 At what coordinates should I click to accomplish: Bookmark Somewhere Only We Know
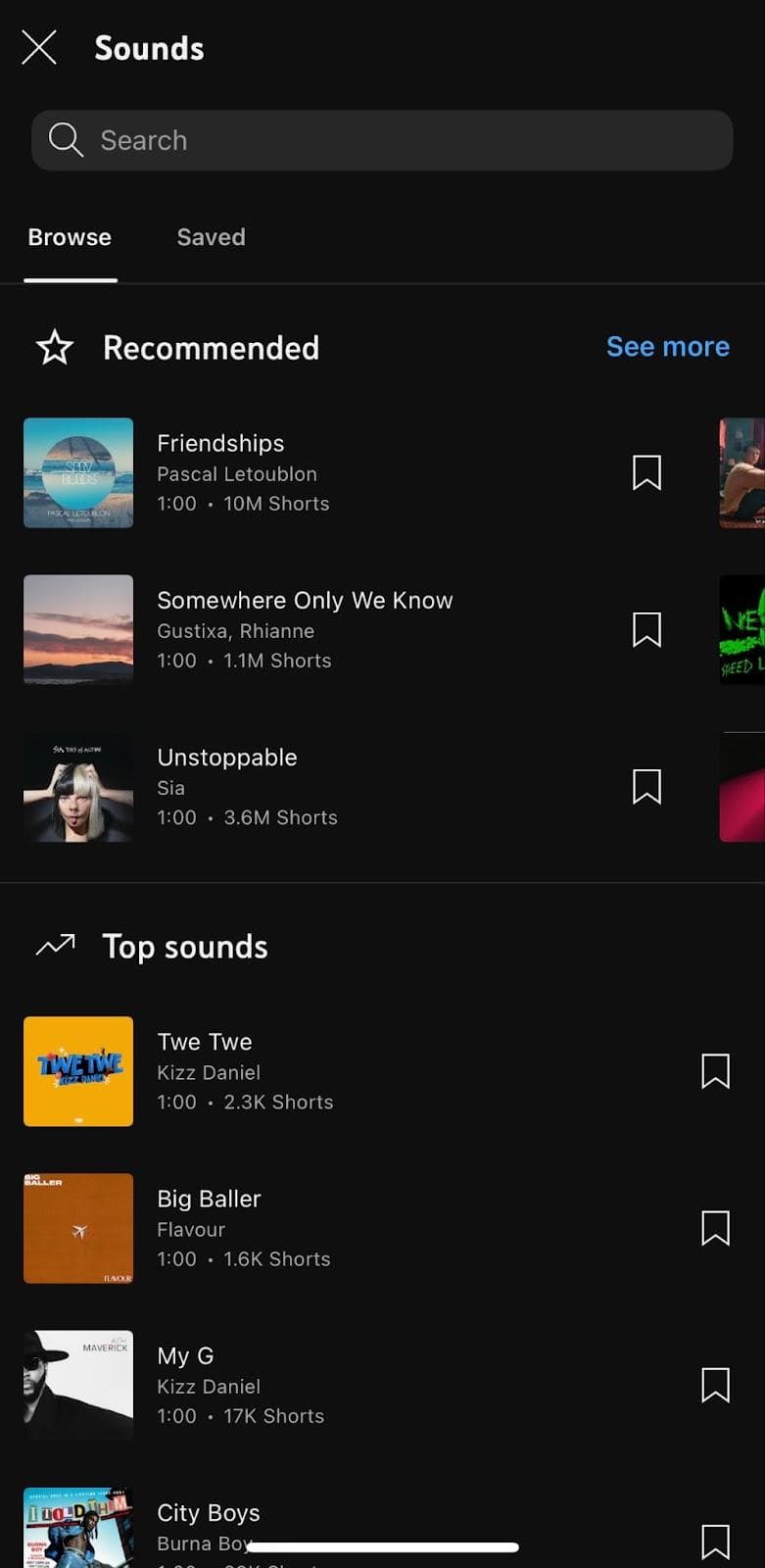(645, 630)
